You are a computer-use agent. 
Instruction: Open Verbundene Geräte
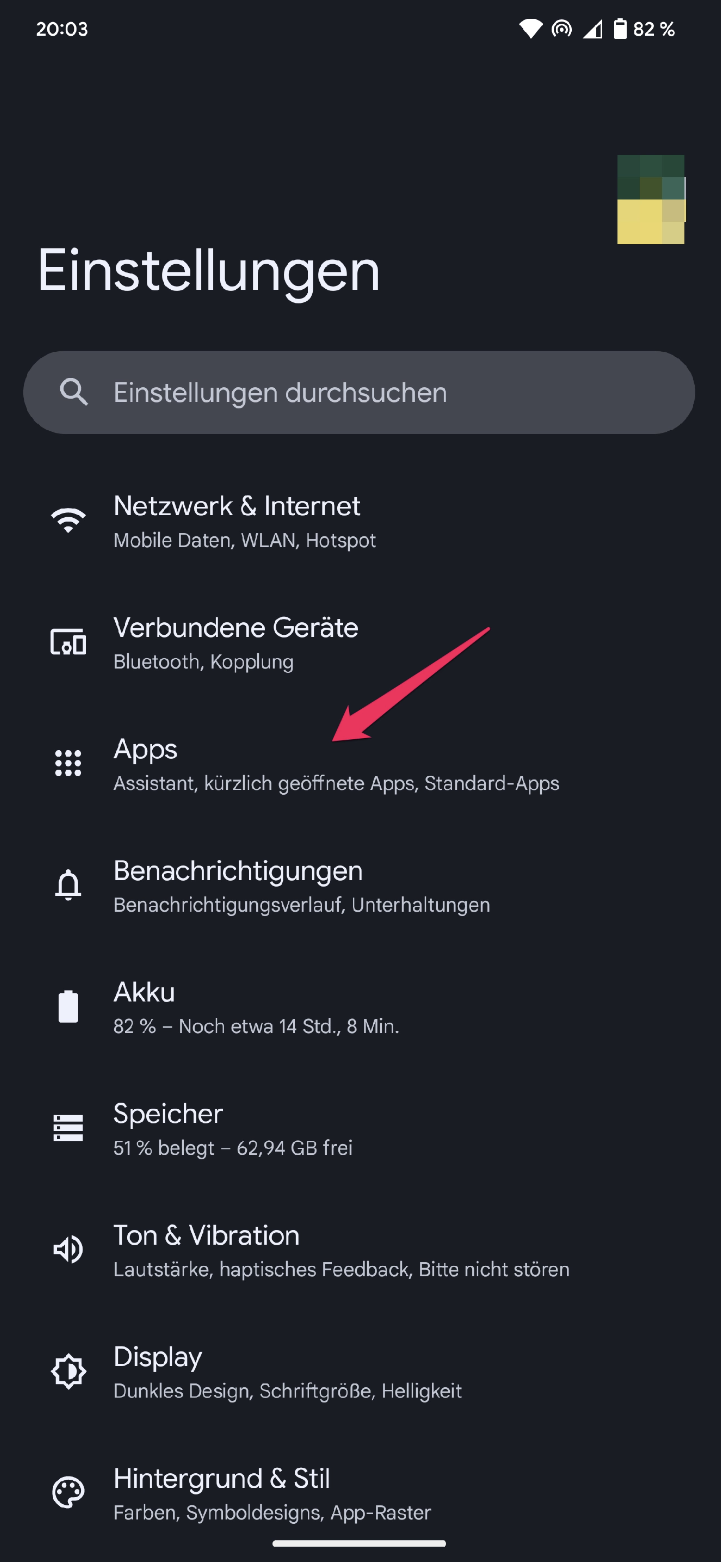coord(361,643)
